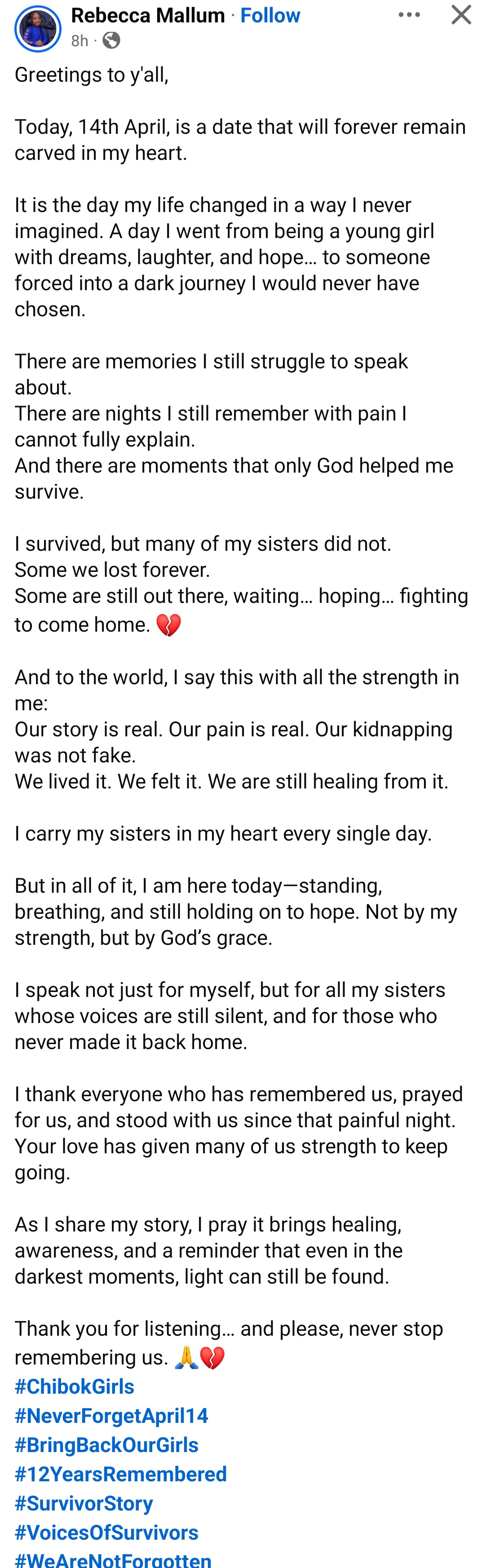Follow Rebecca Mallum

pyautogui.click(x=270, y=15)
